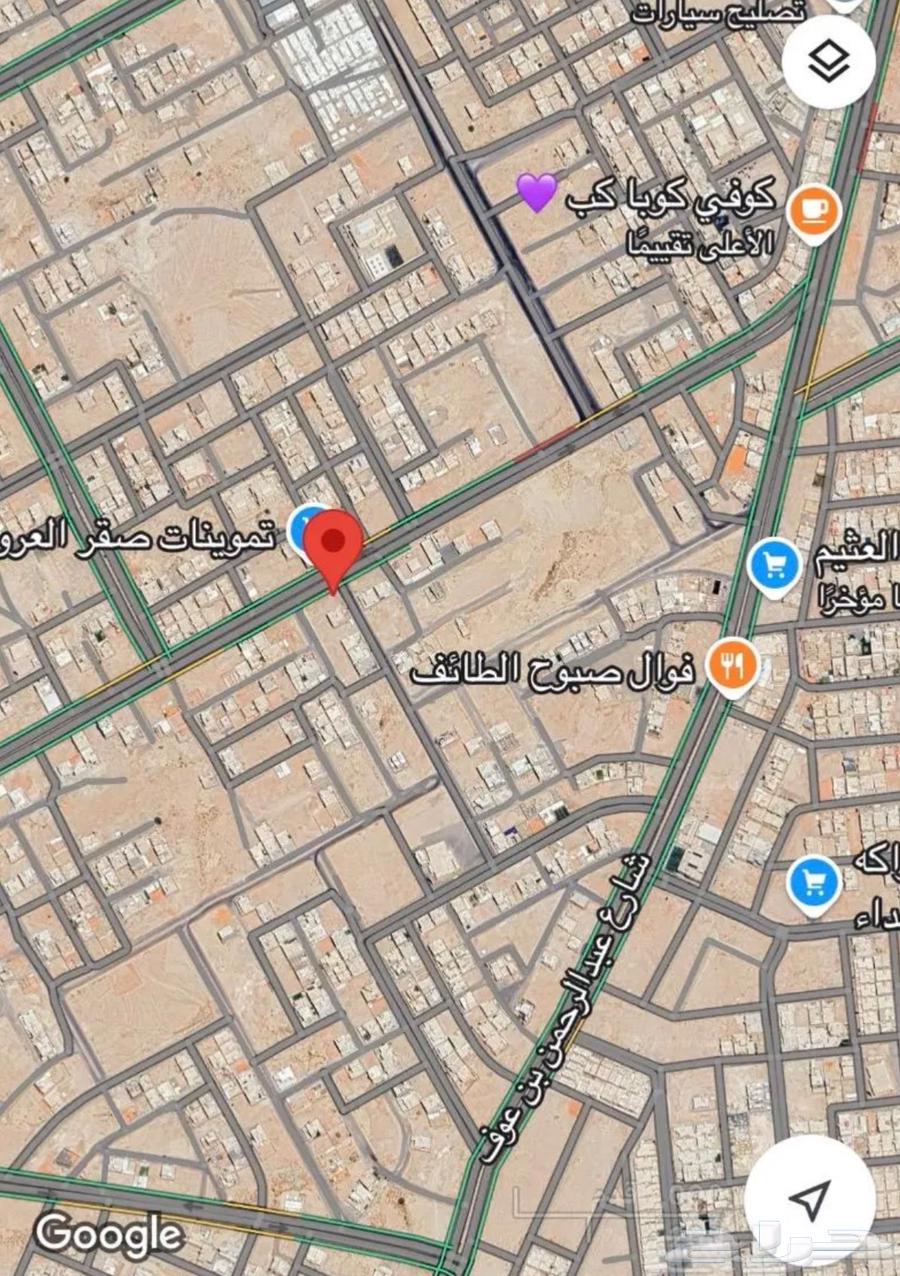900x1276 pixels.
Task: Open the map layers selector
Action: point(829,62)
